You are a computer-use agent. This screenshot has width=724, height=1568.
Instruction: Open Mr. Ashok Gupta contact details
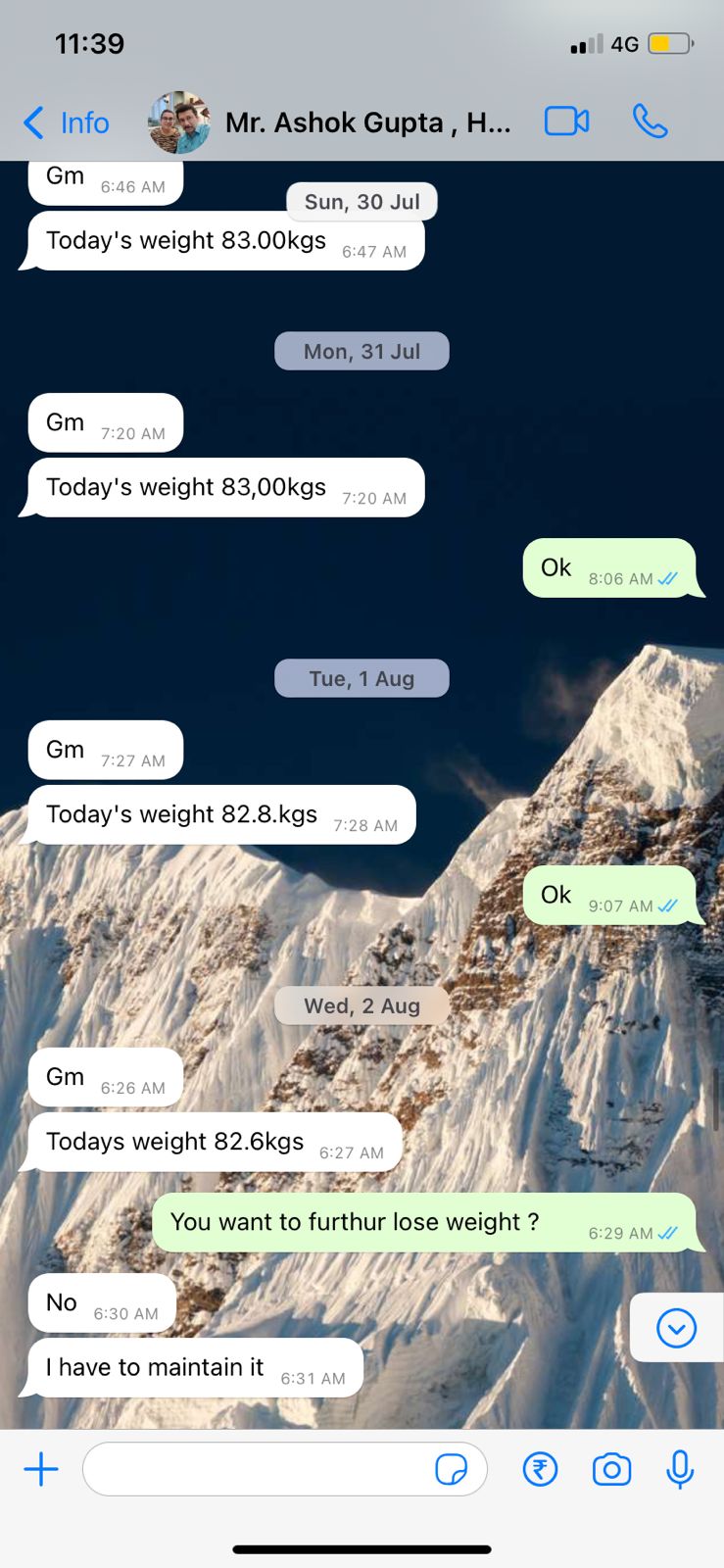[x=367, y=122]
